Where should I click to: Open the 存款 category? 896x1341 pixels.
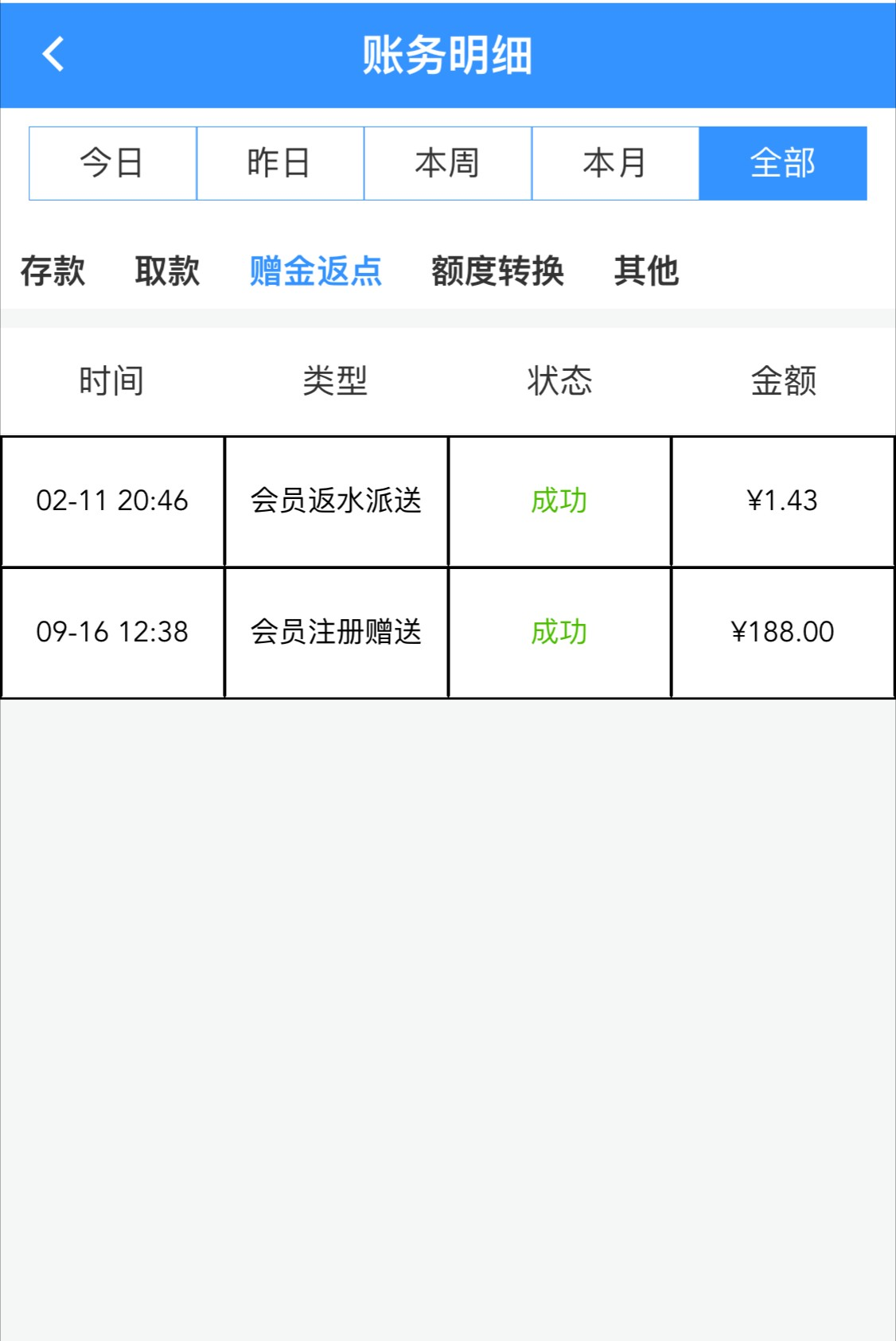[53, 271]
